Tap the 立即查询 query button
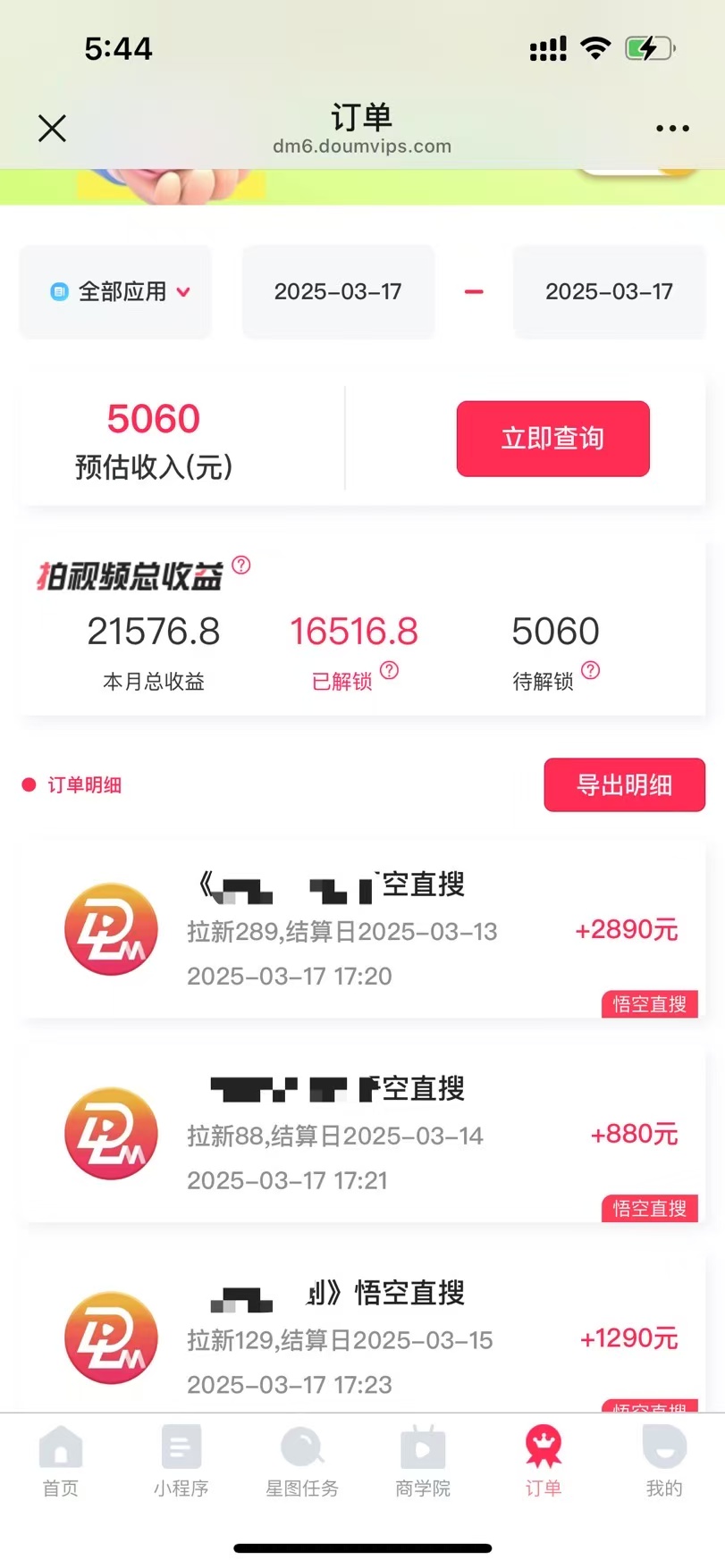This screenshot has height=1568, width=725. (x=552, y=438)
